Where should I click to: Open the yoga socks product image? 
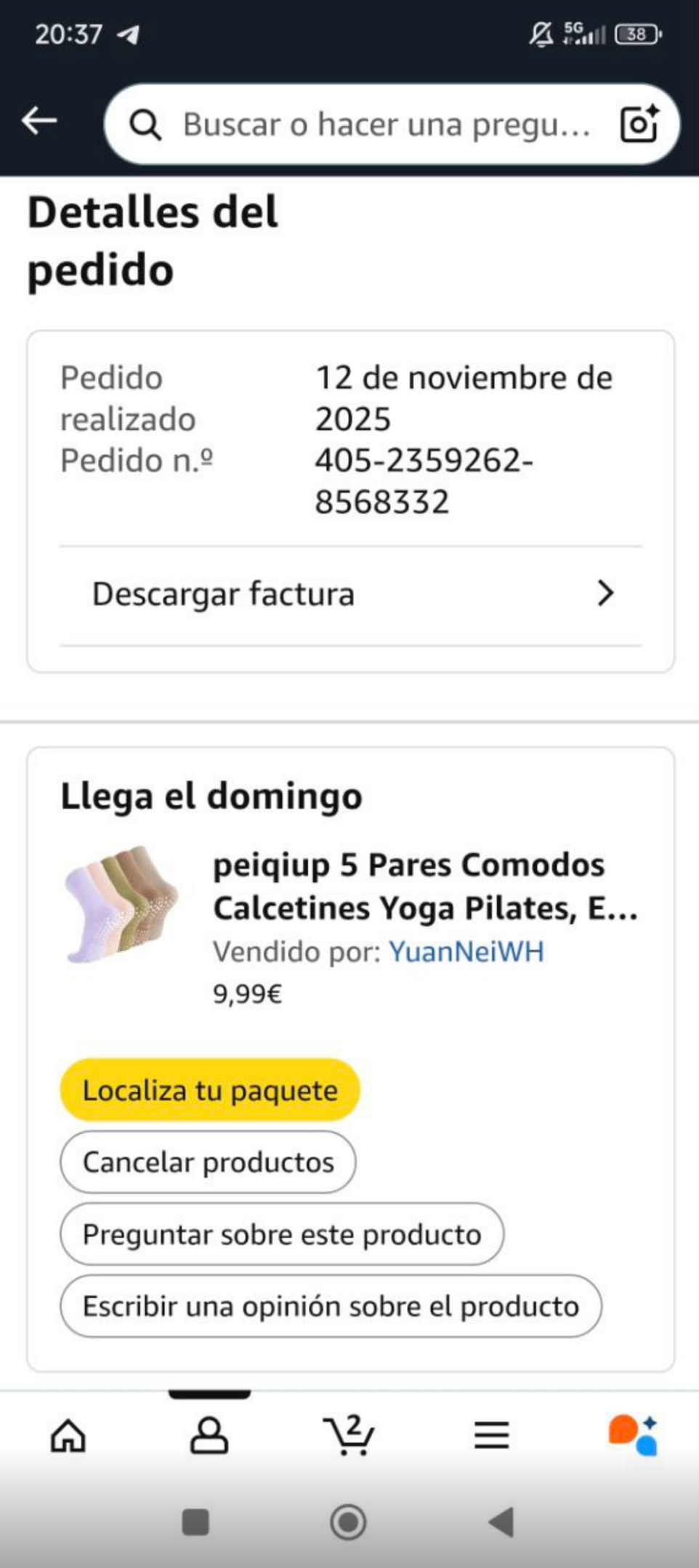click(122, 904)
